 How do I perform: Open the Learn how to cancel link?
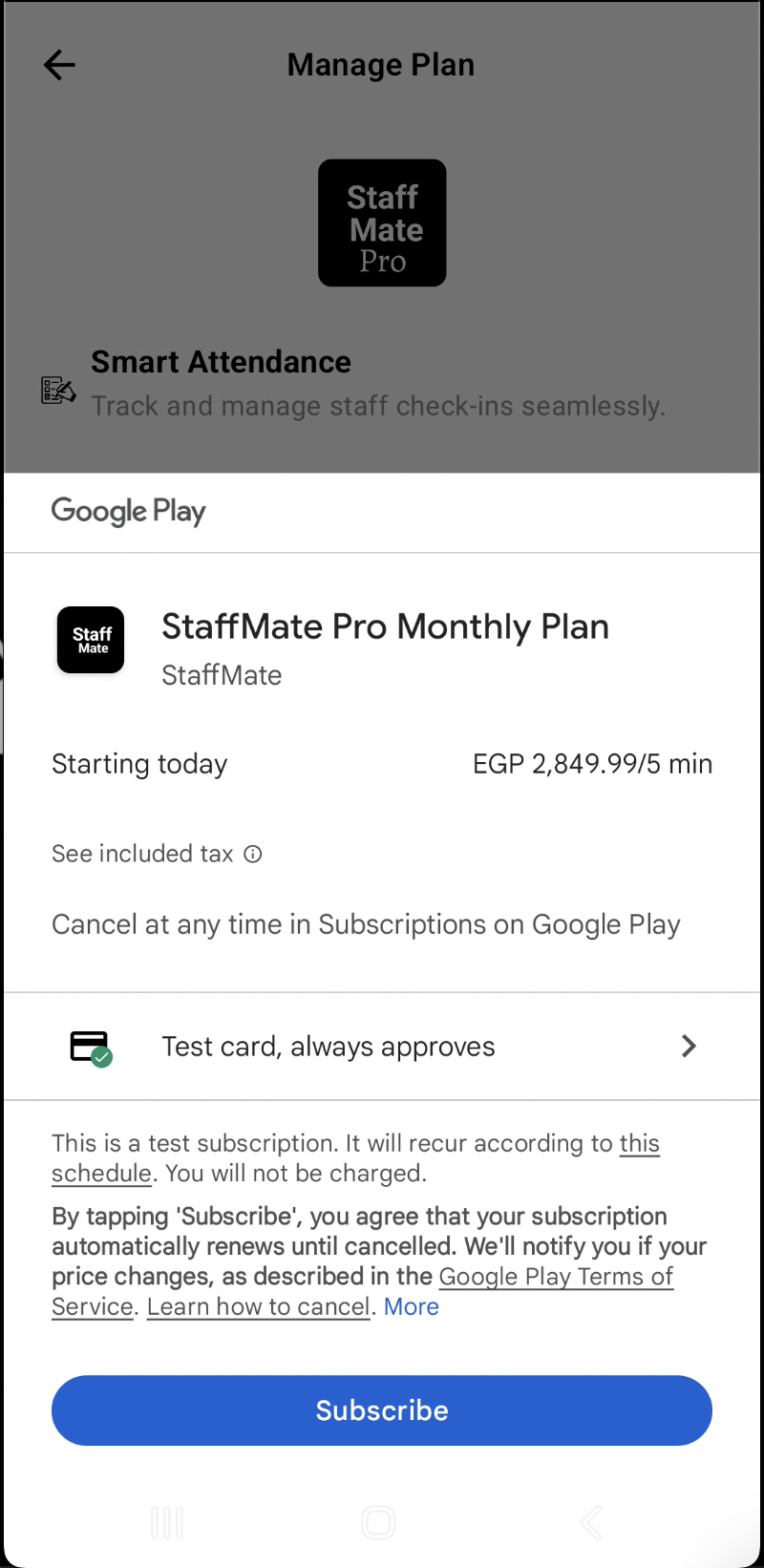259,1306
